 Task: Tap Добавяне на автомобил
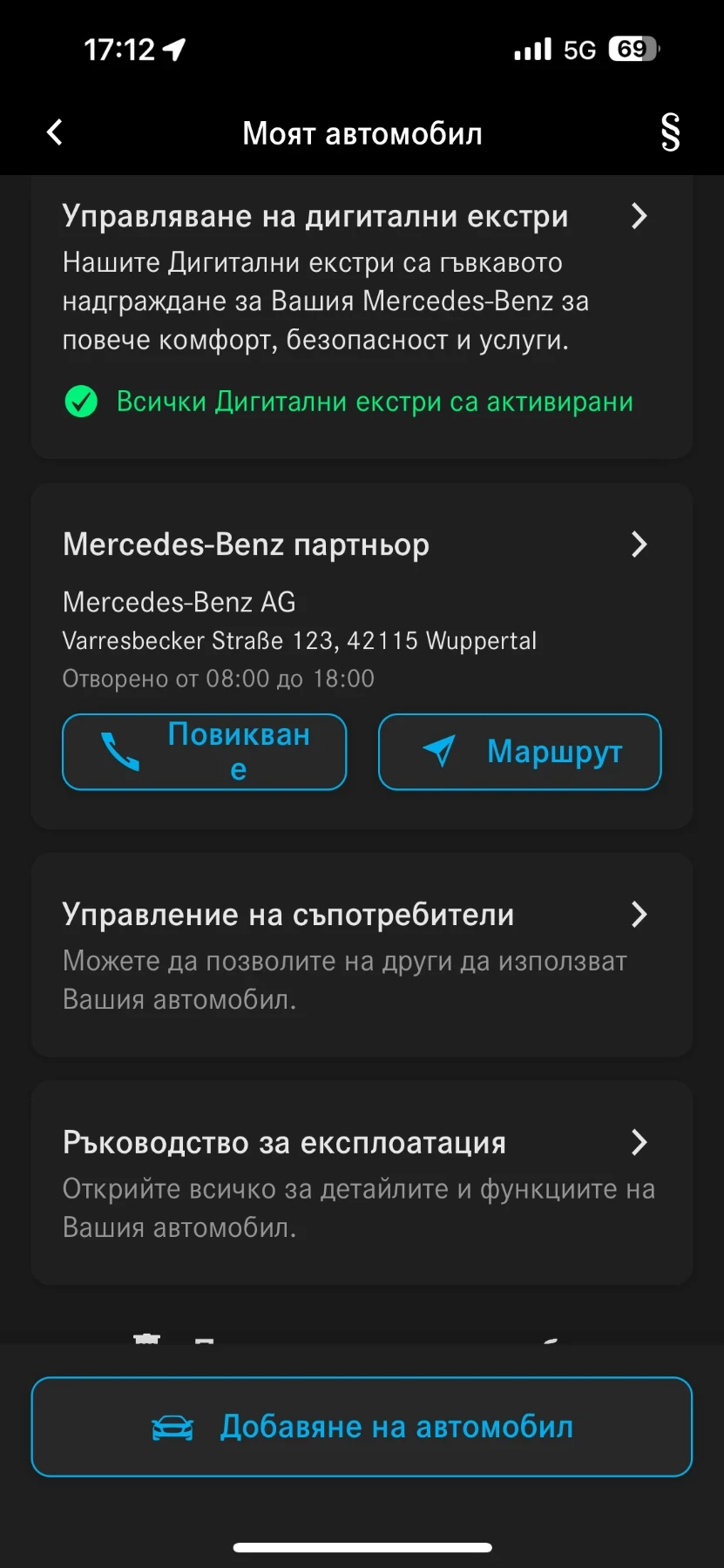point(362,1427)
